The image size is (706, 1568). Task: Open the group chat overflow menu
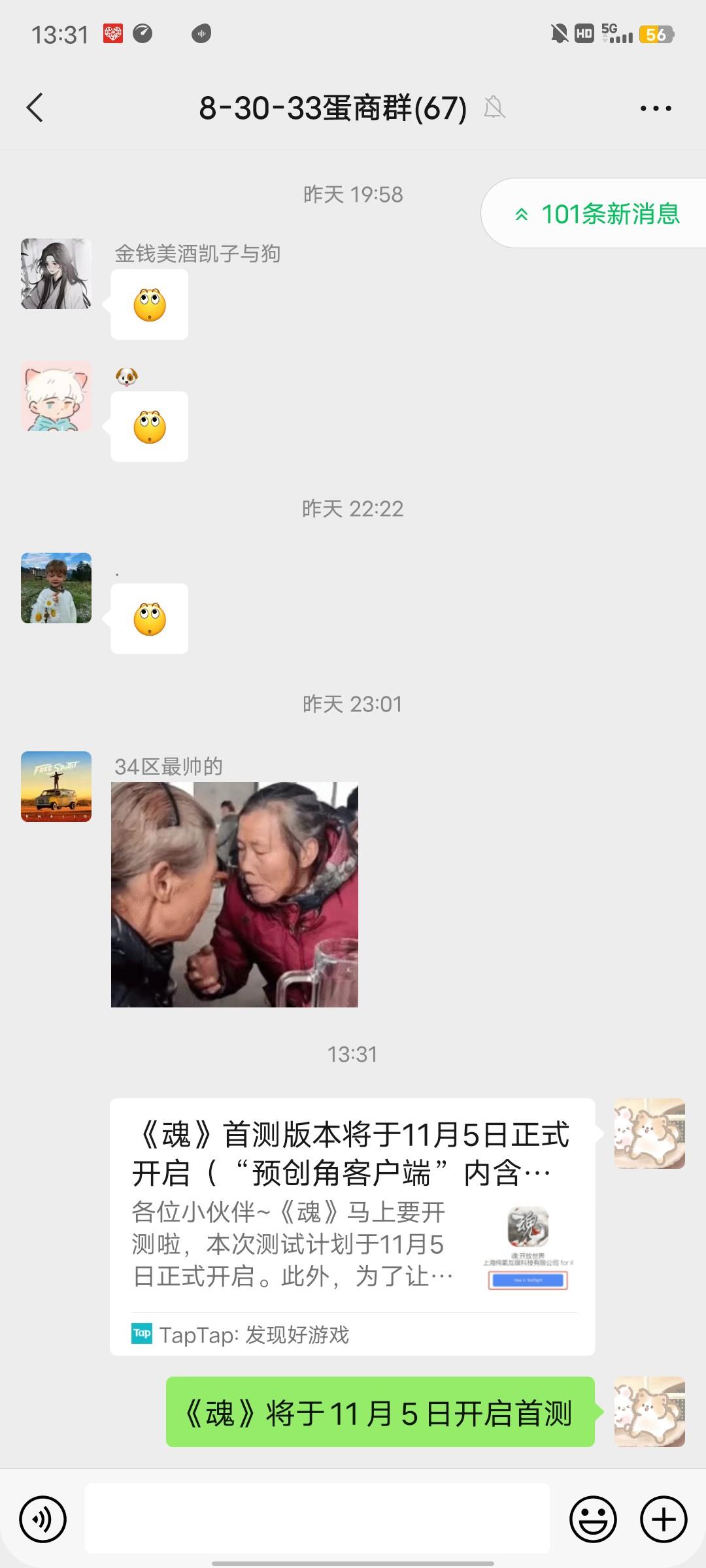(x=656, y=108)
